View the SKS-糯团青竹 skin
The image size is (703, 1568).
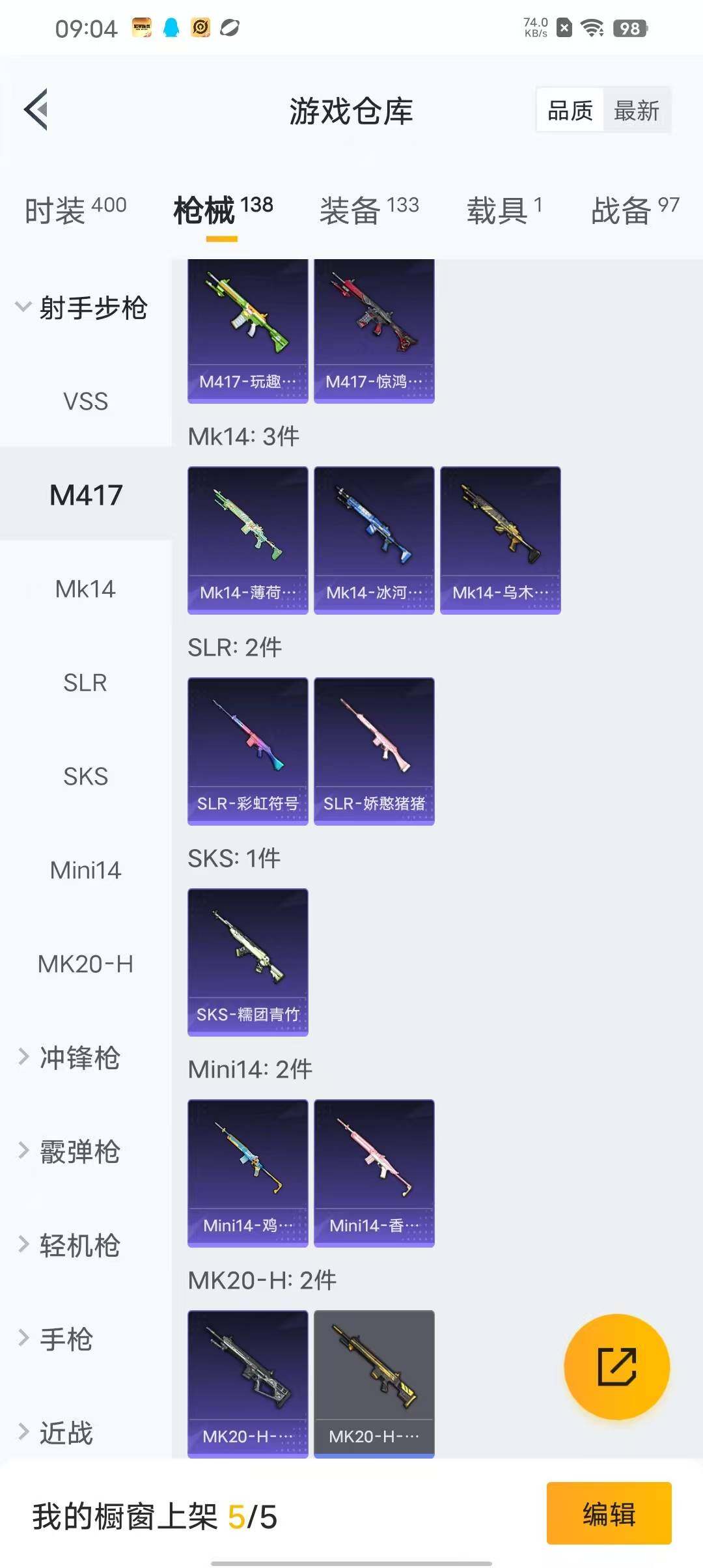coord(247,962)
